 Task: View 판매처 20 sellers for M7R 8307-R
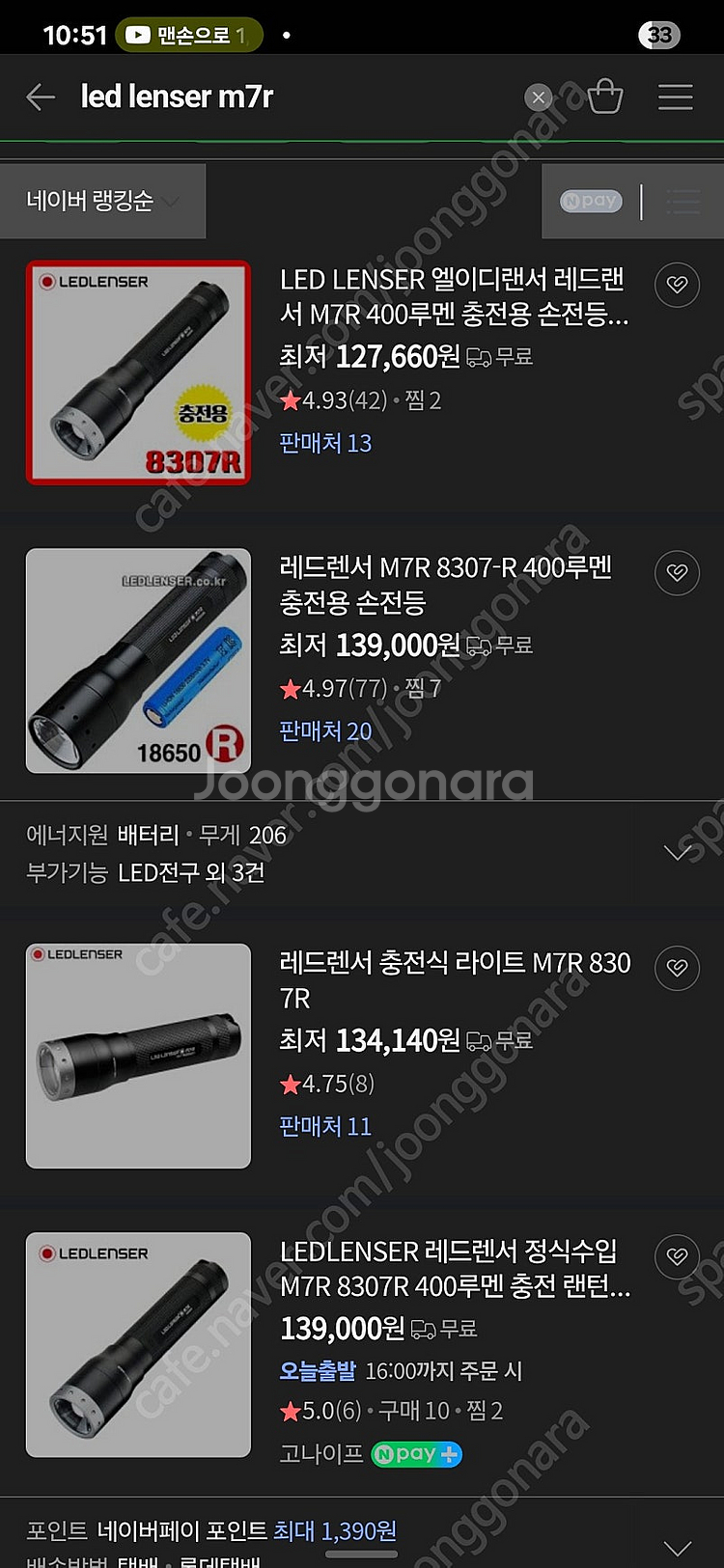pyautogui.click(x=324, y=731)
